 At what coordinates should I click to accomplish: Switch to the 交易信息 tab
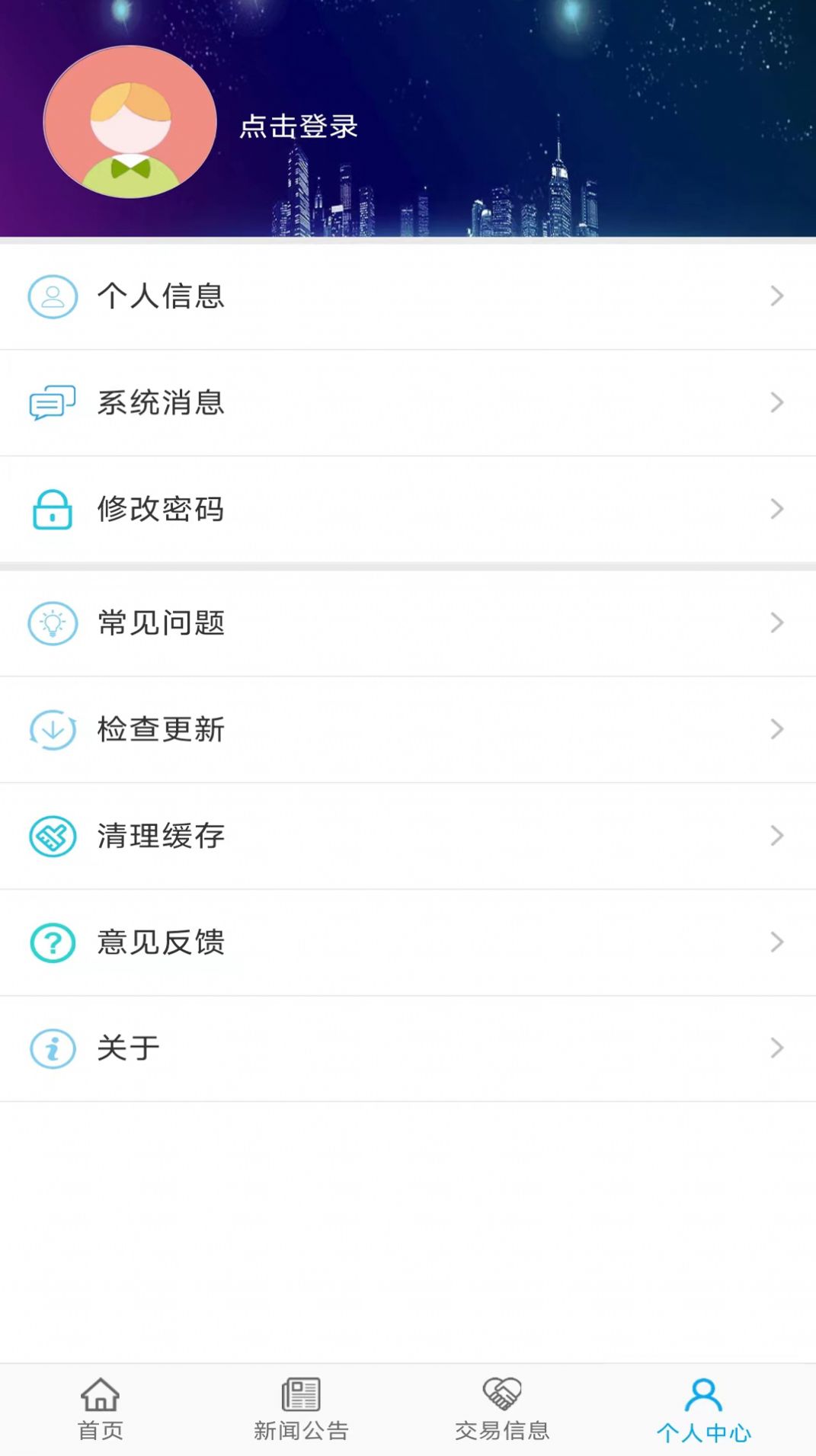[502, 1410]
